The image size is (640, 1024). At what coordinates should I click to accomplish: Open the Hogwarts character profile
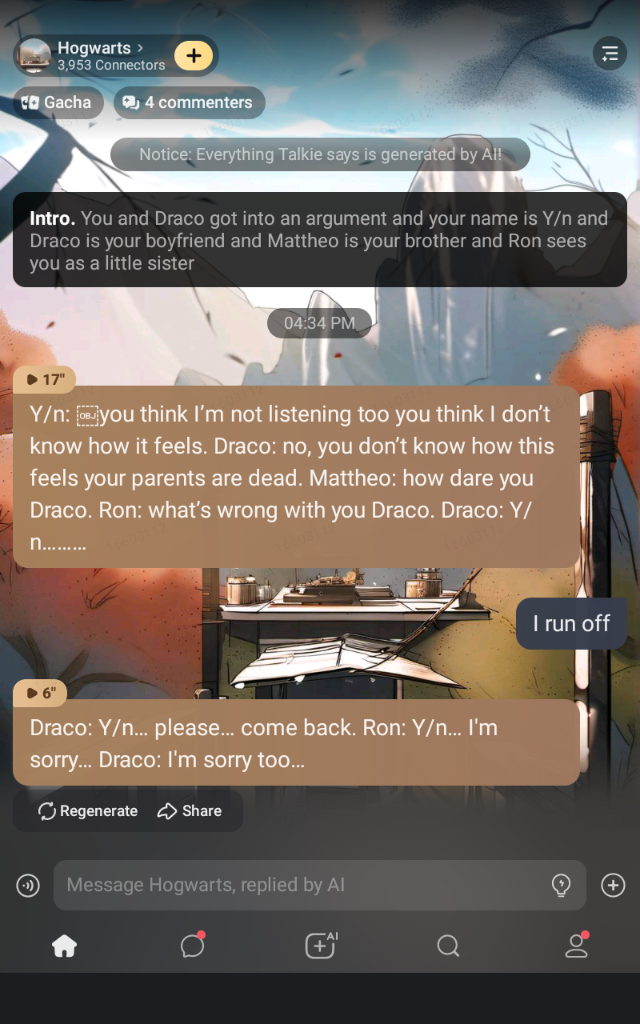click(95, 55)
